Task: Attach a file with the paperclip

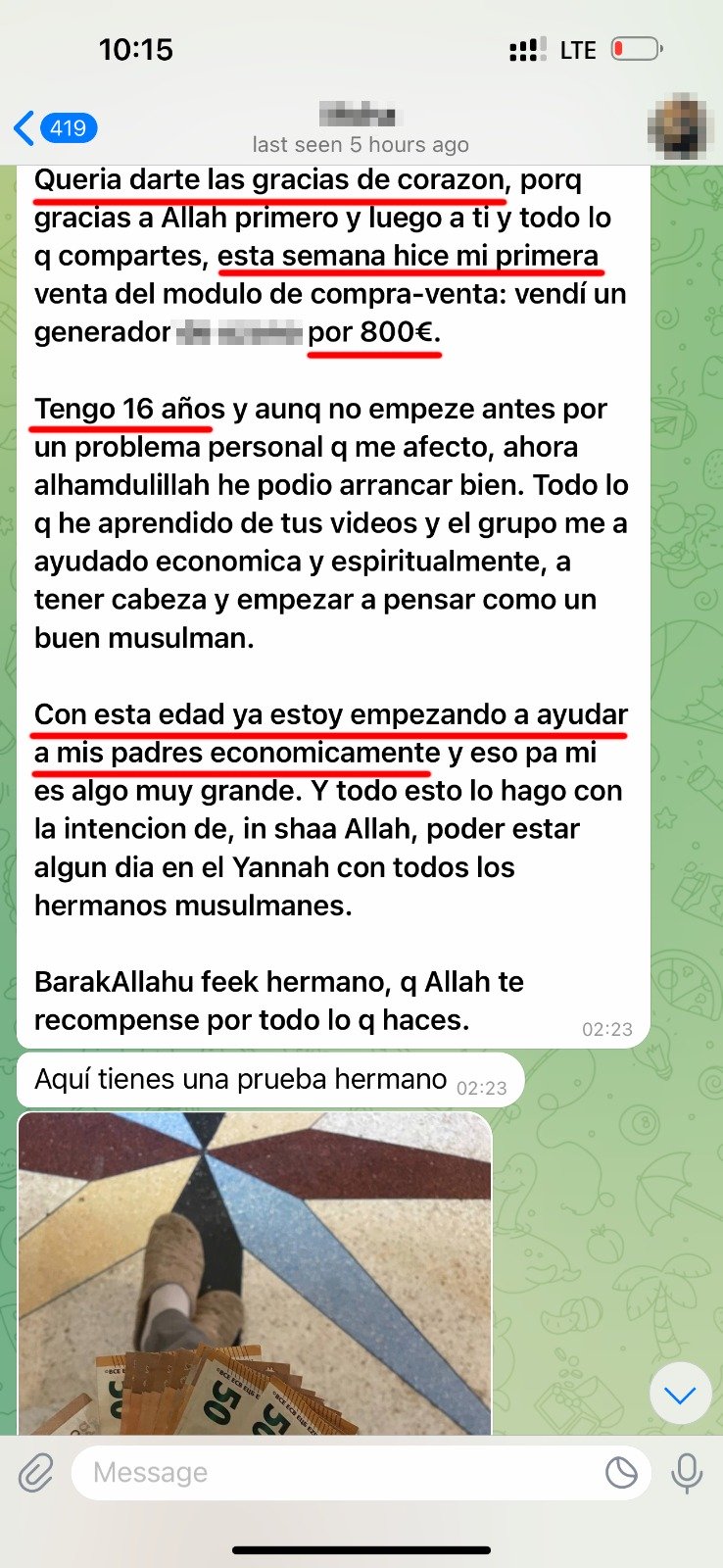Action: pyautogui.click(x=36, y=1472)
